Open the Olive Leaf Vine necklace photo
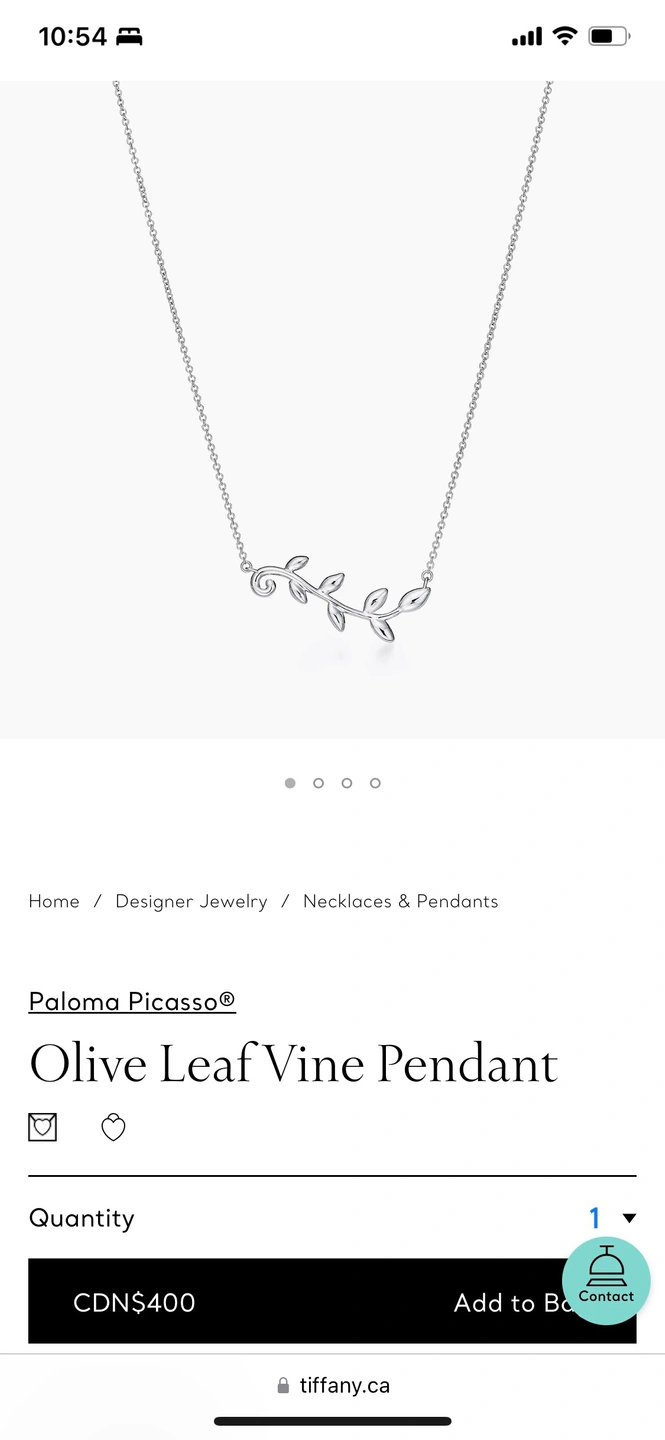665x1440 pixels. 332,410
